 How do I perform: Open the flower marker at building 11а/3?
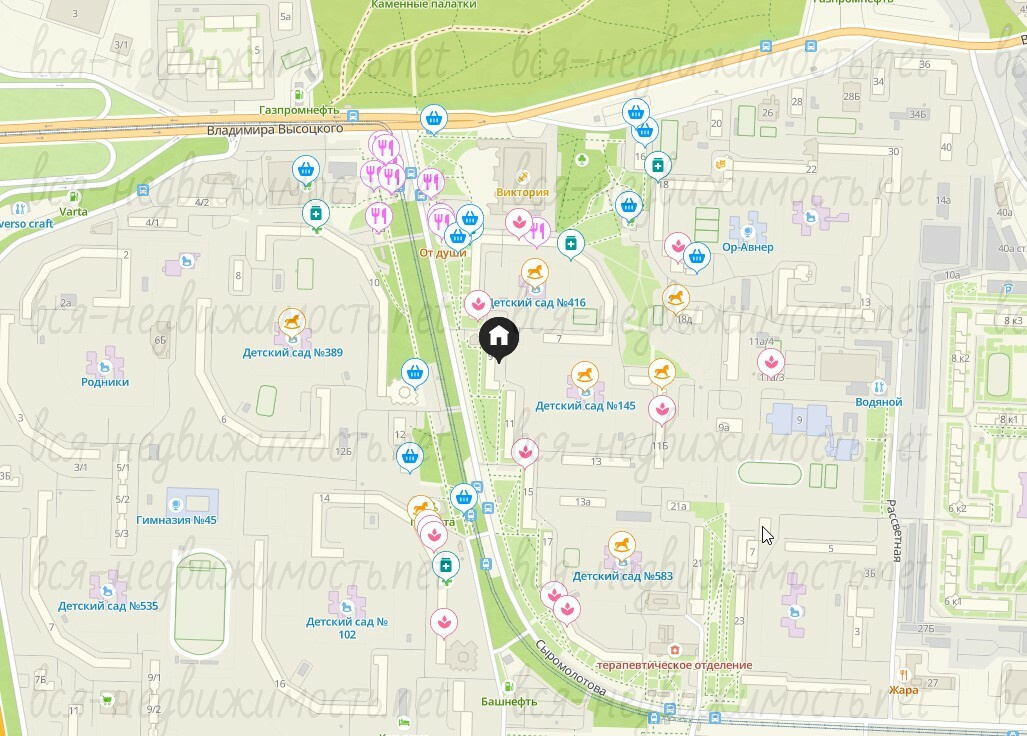[771, 362]
